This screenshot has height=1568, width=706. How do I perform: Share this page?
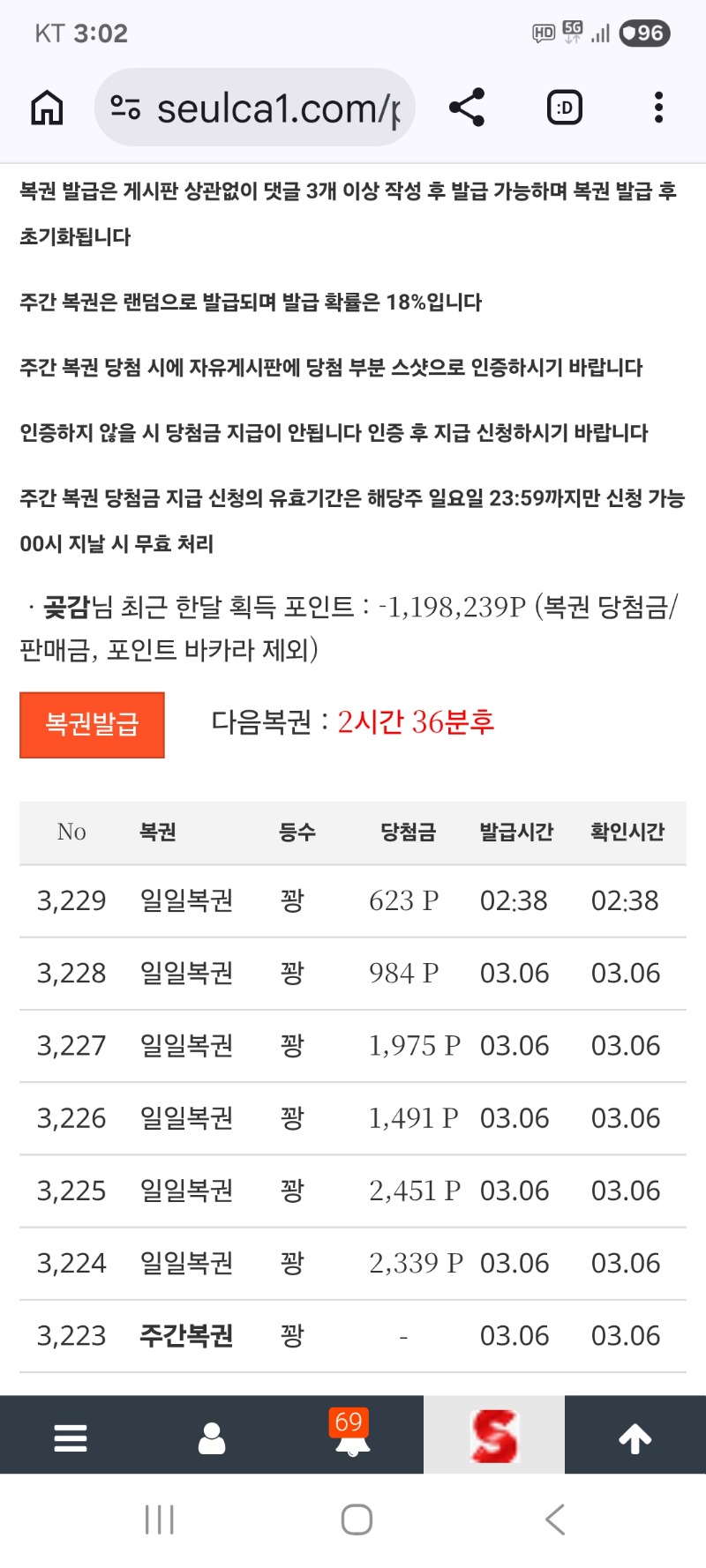pyautogui.click(x=467, y=108)
